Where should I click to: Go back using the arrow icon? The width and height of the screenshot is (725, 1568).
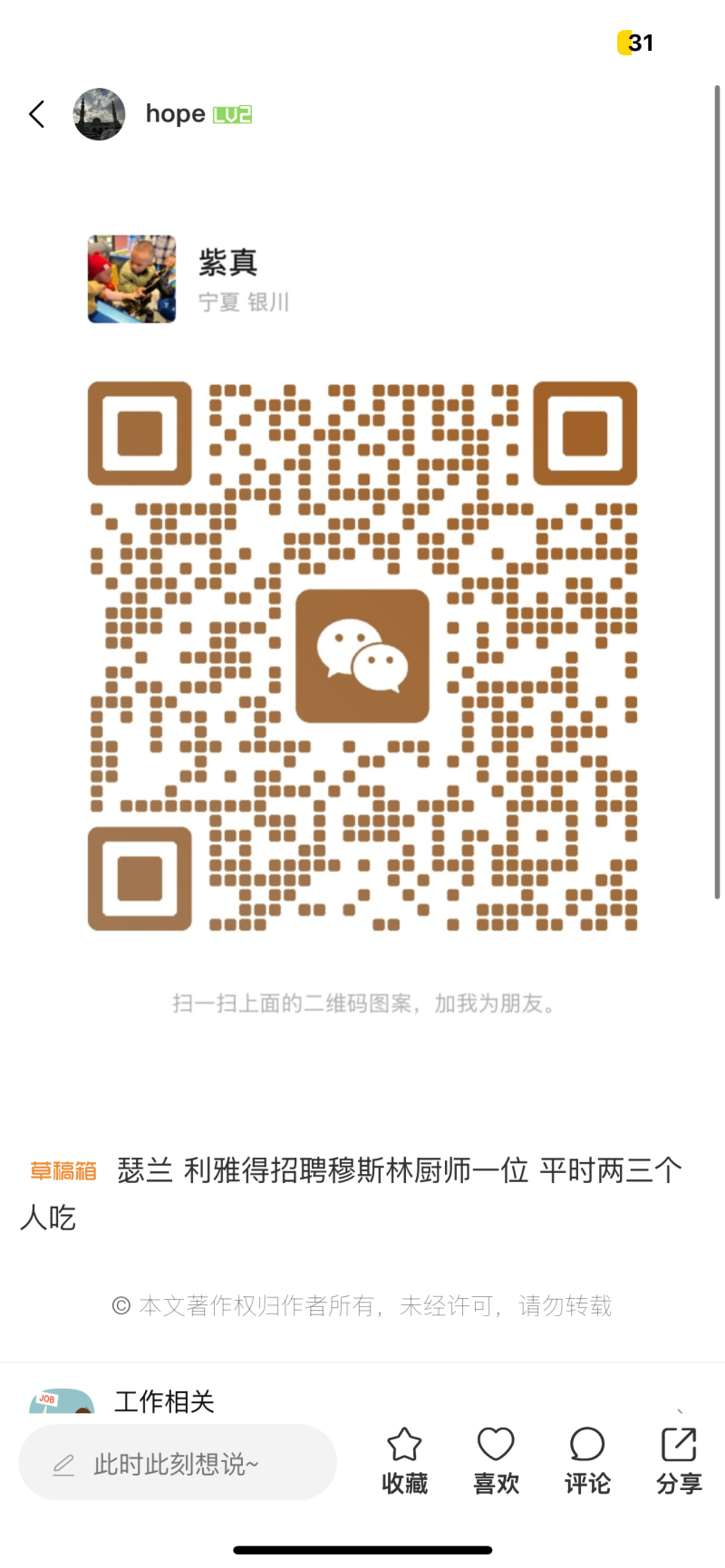pyautogui.click(x=37, y=114)
